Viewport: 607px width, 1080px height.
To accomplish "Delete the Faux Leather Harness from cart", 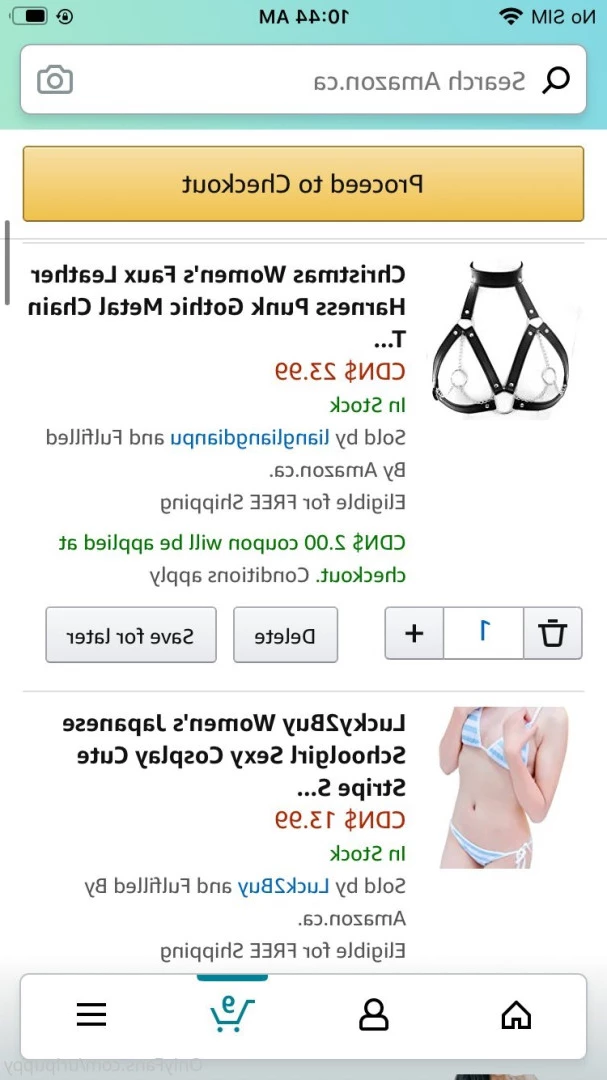I will pyautogui.click(x=285, y=635).
